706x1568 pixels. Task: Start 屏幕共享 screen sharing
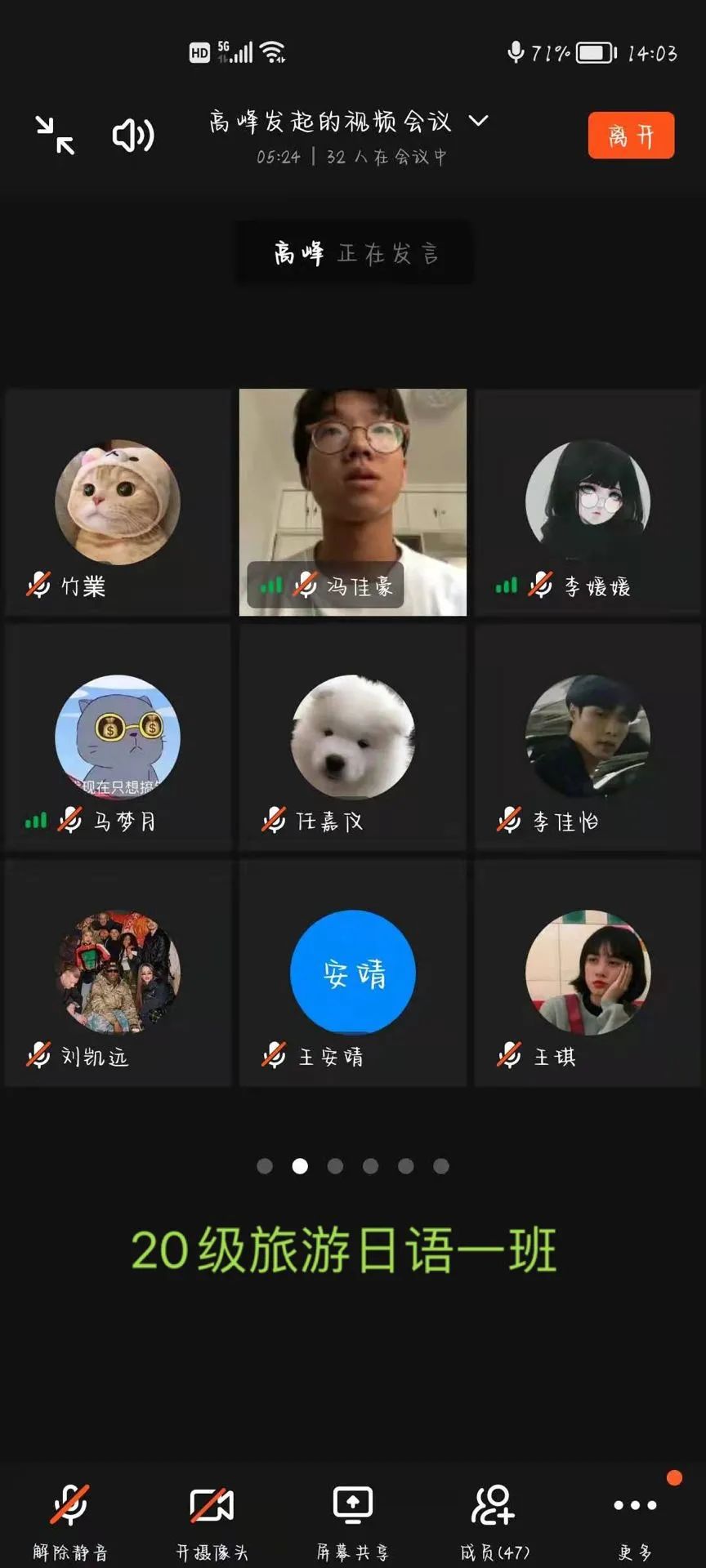(352, 1517)
